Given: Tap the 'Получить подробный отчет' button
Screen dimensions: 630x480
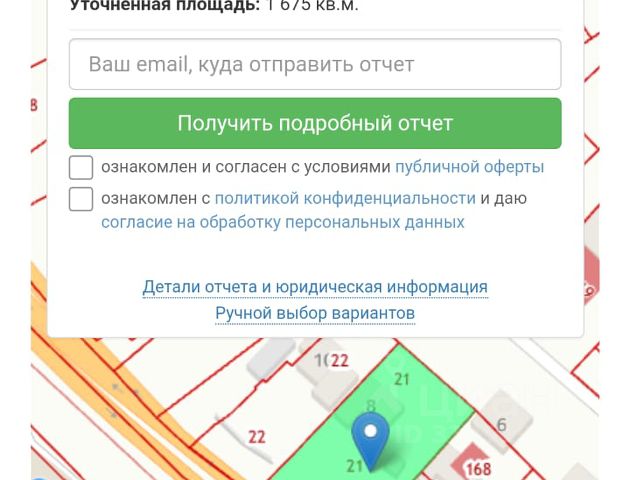Looking at the screenshot, I should point(314,124).
